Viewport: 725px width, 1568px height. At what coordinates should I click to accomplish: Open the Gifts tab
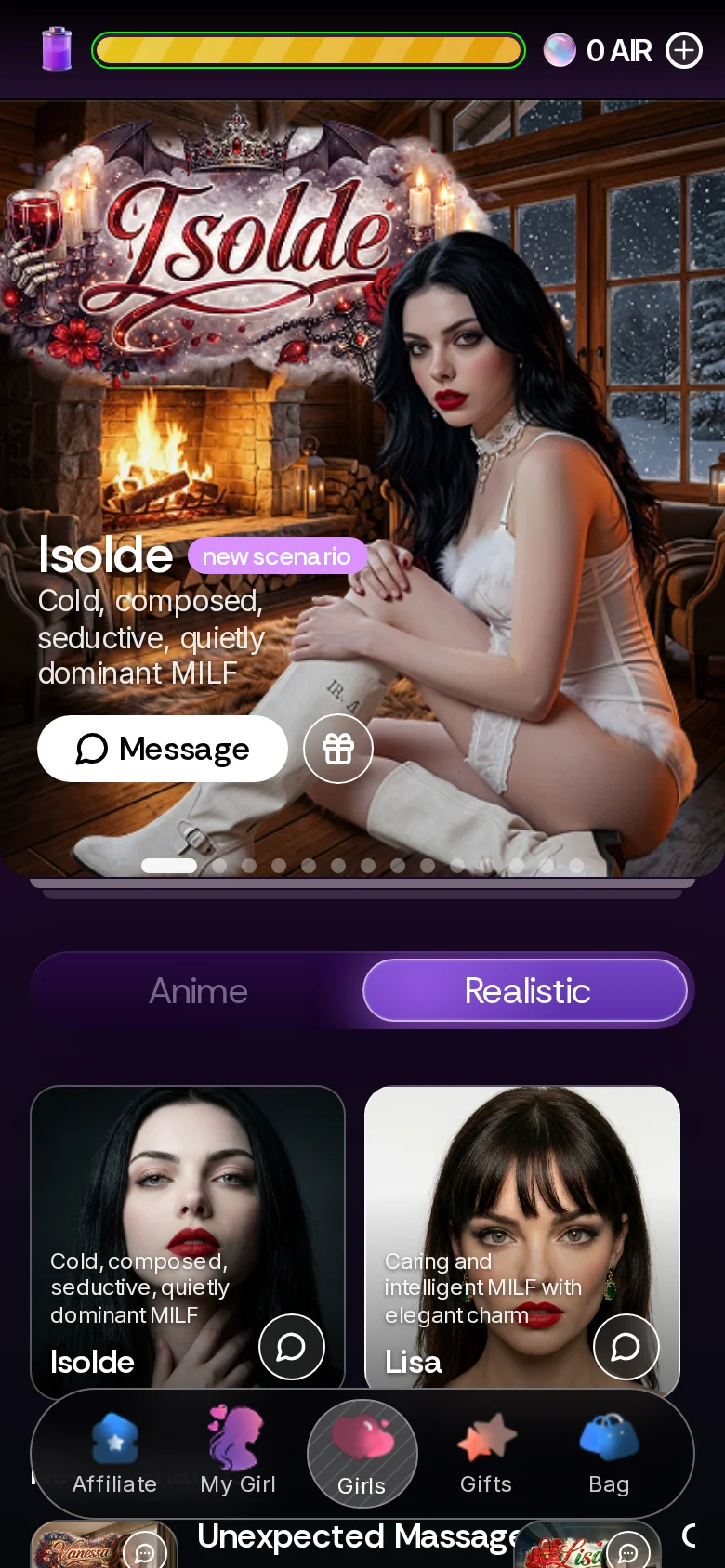(486, 1454)
